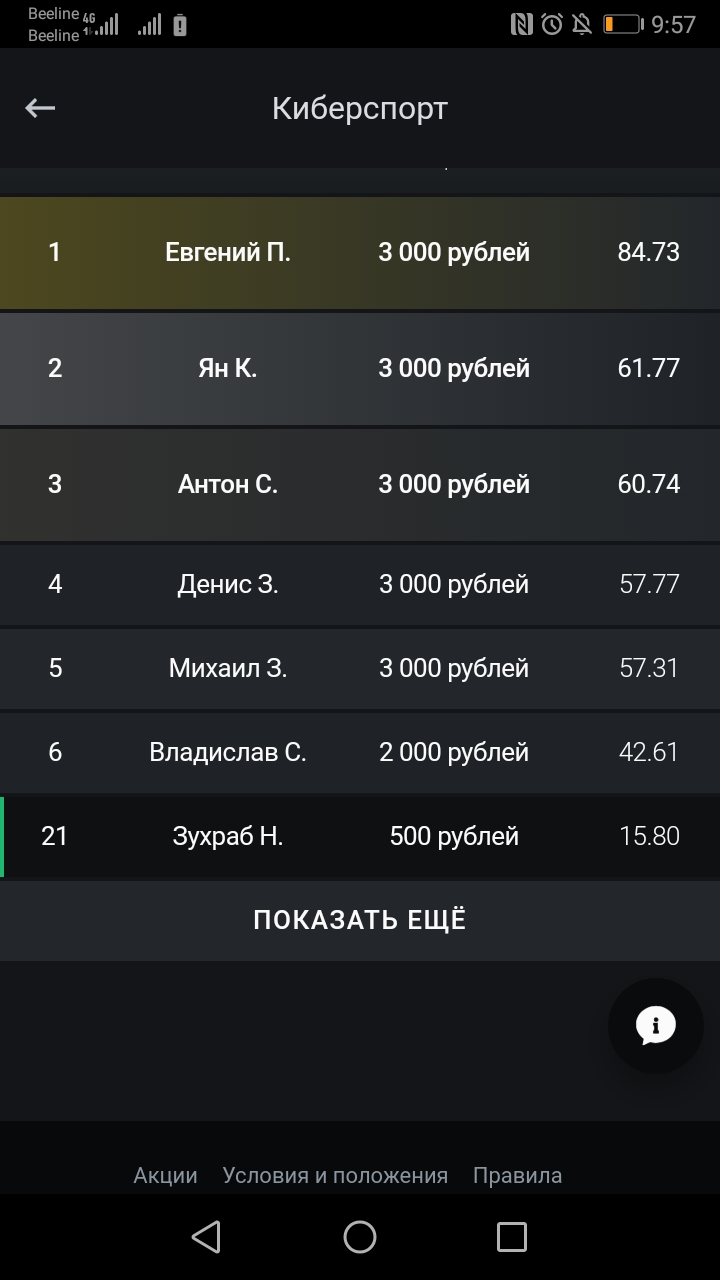Viewport: 720px width, 1280px height.
Task: Open the Правила link
Action: [517, 1175]
